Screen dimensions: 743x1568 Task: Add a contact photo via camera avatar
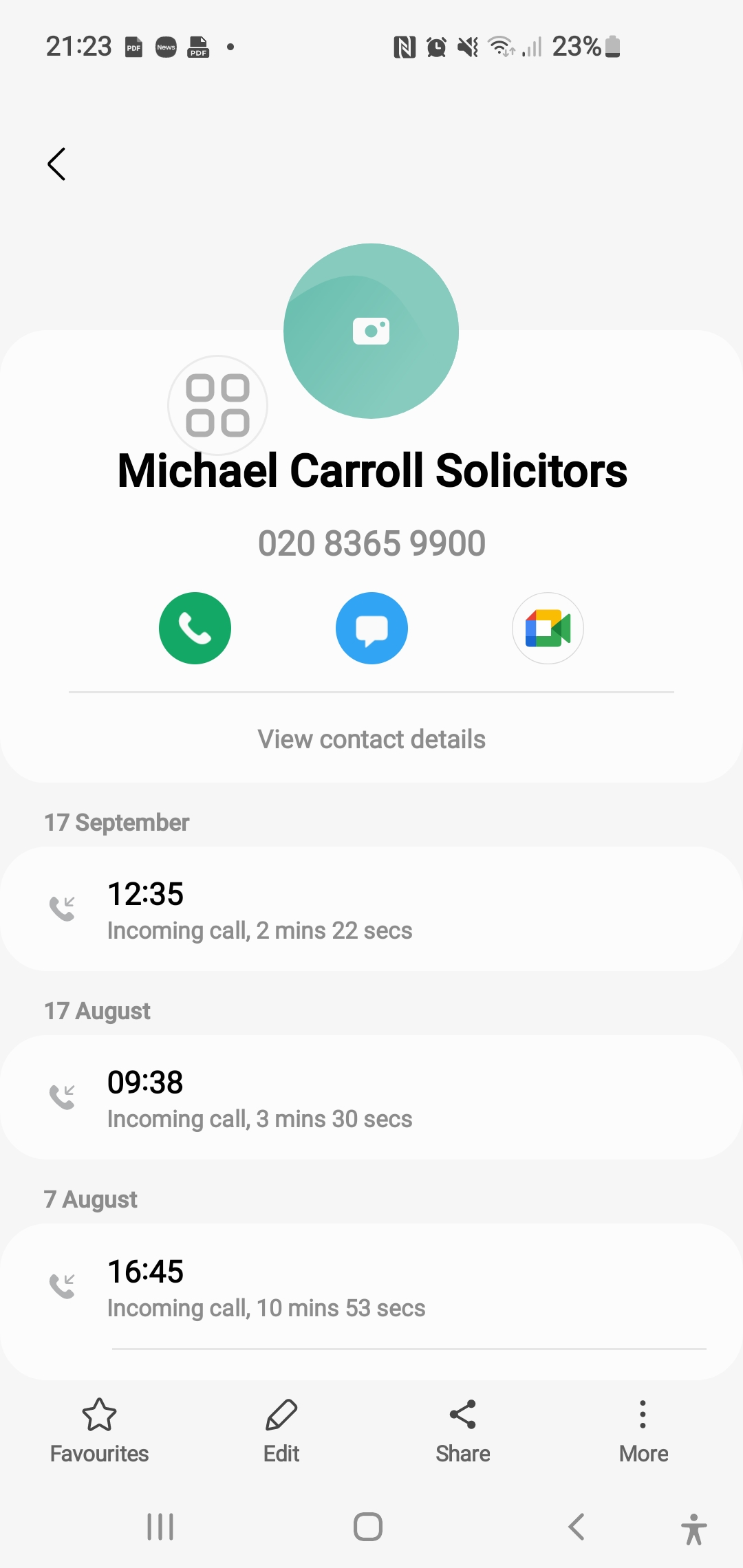[x=371, y=331]
